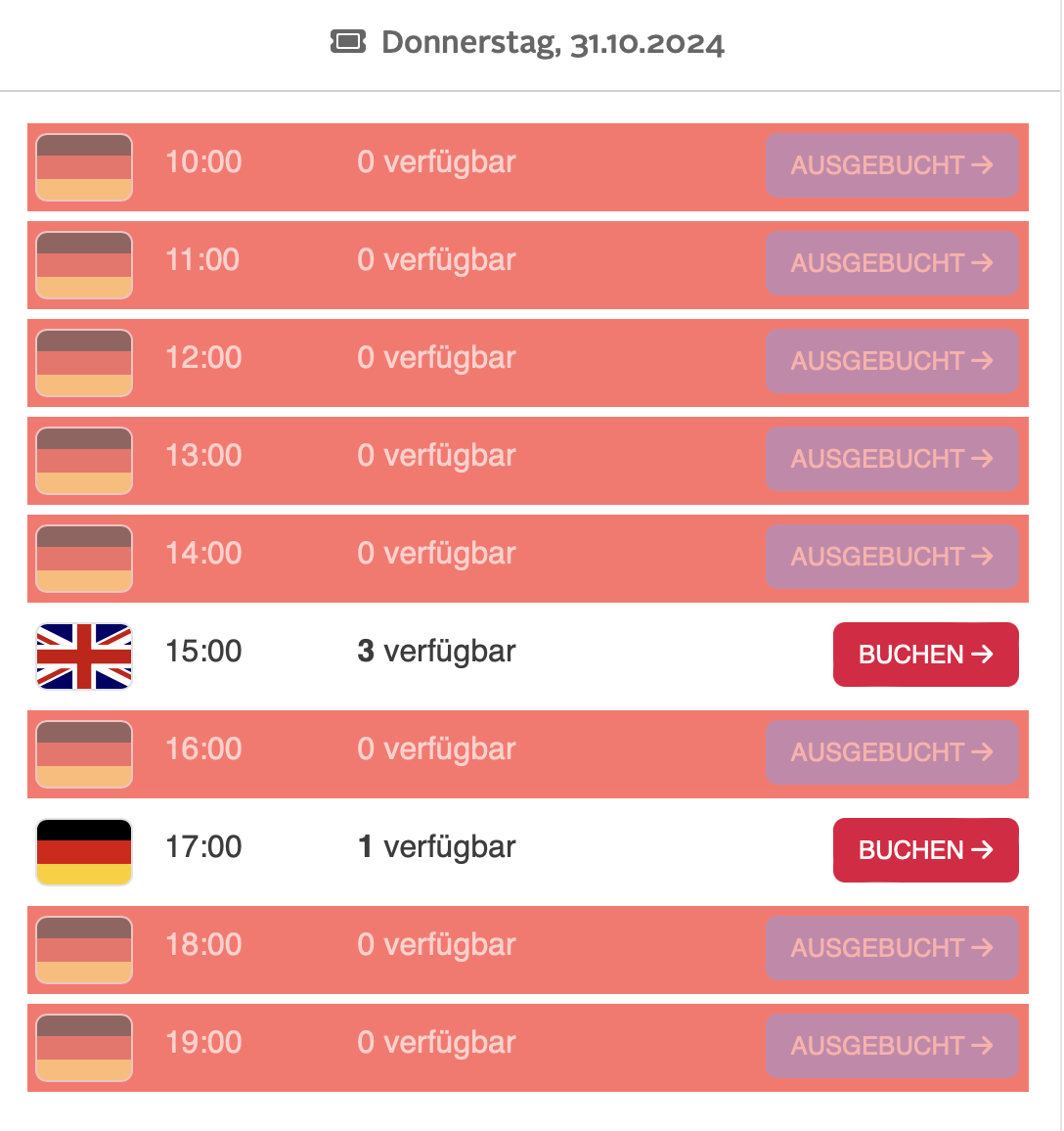Tap Ausgebucht for the 16:00 slot
The width and height of the screenshot is (1064, 1131).
[x=892, y=752]
